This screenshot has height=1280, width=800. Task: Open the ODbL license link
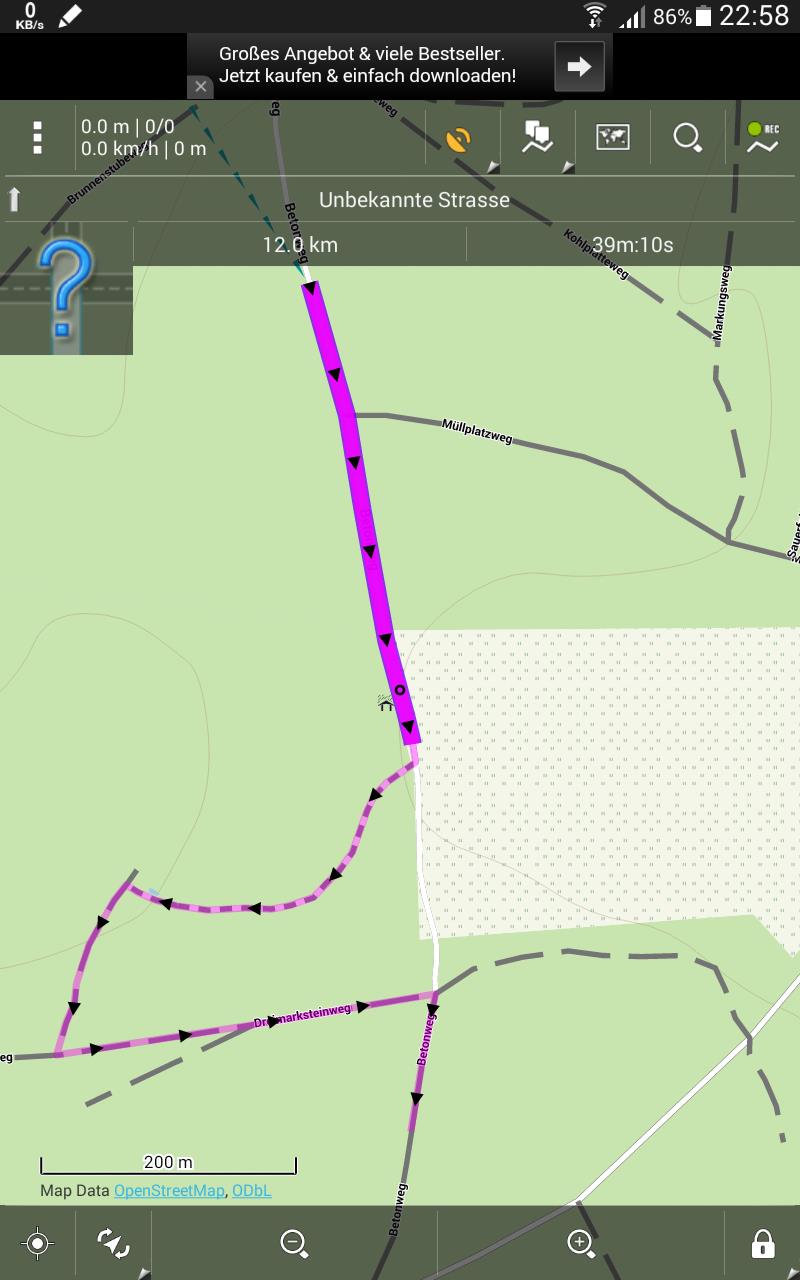[251, 1191]
